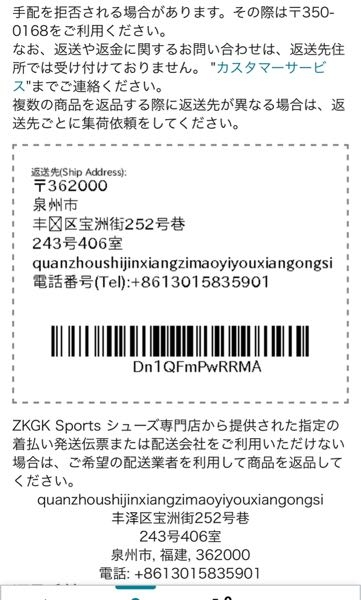Open the カスタマーサービス link
This screenshot has height=600, width=361.
click(271, 68)
